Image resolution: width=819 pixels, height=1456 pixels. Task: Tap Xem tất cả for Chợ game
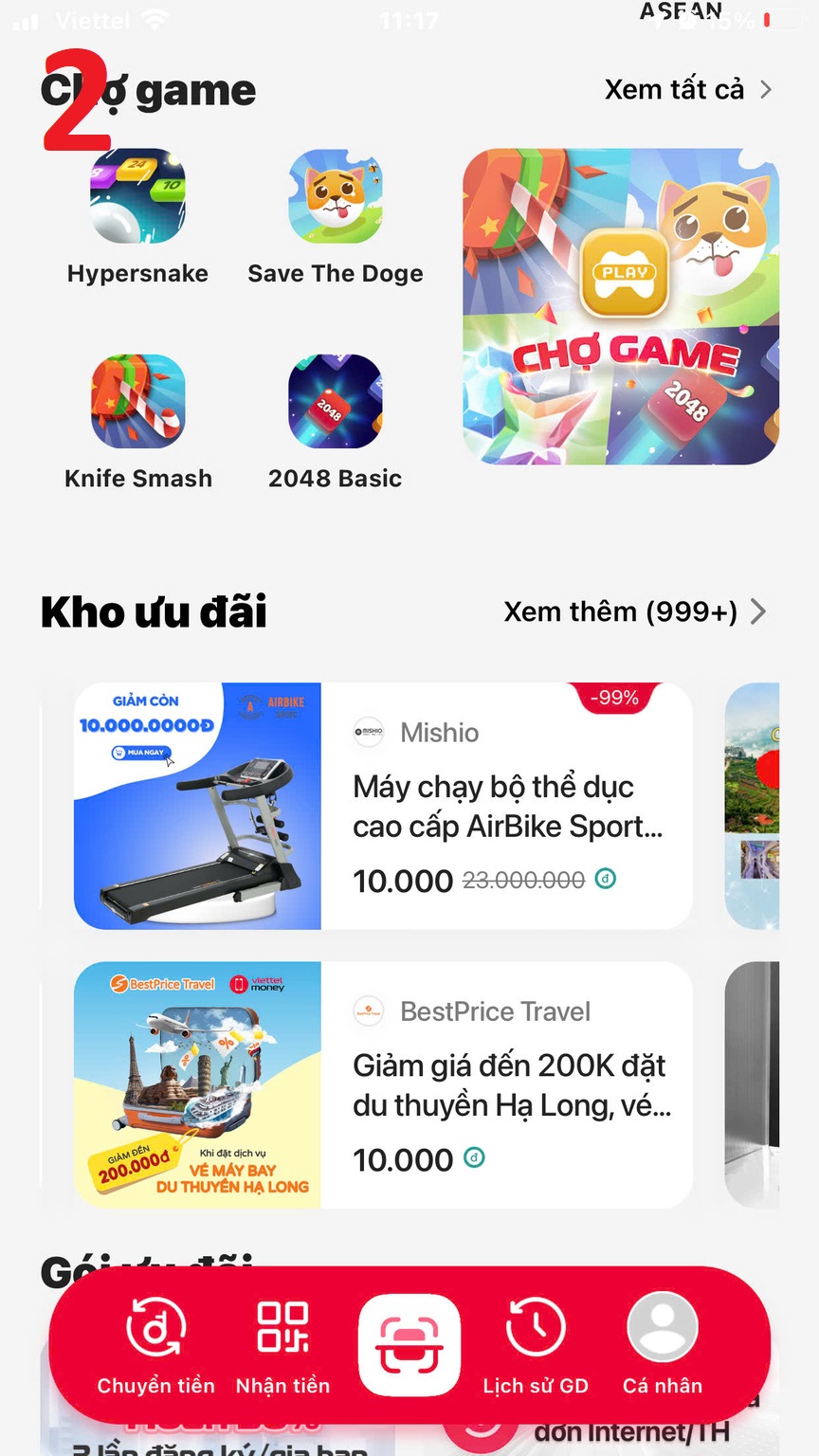pos(687,90)
